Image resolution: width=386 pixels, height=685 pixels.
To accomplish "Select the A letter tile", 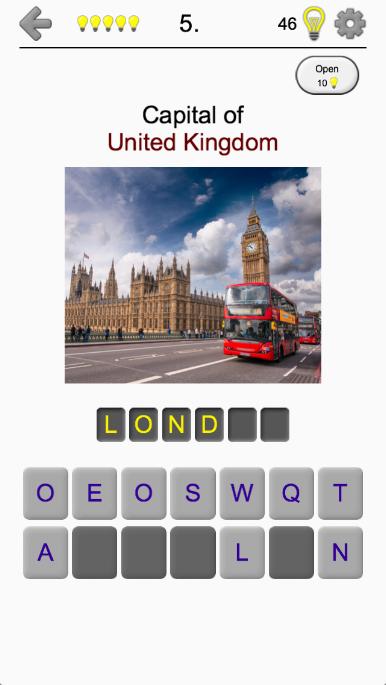I will point(45,552).
